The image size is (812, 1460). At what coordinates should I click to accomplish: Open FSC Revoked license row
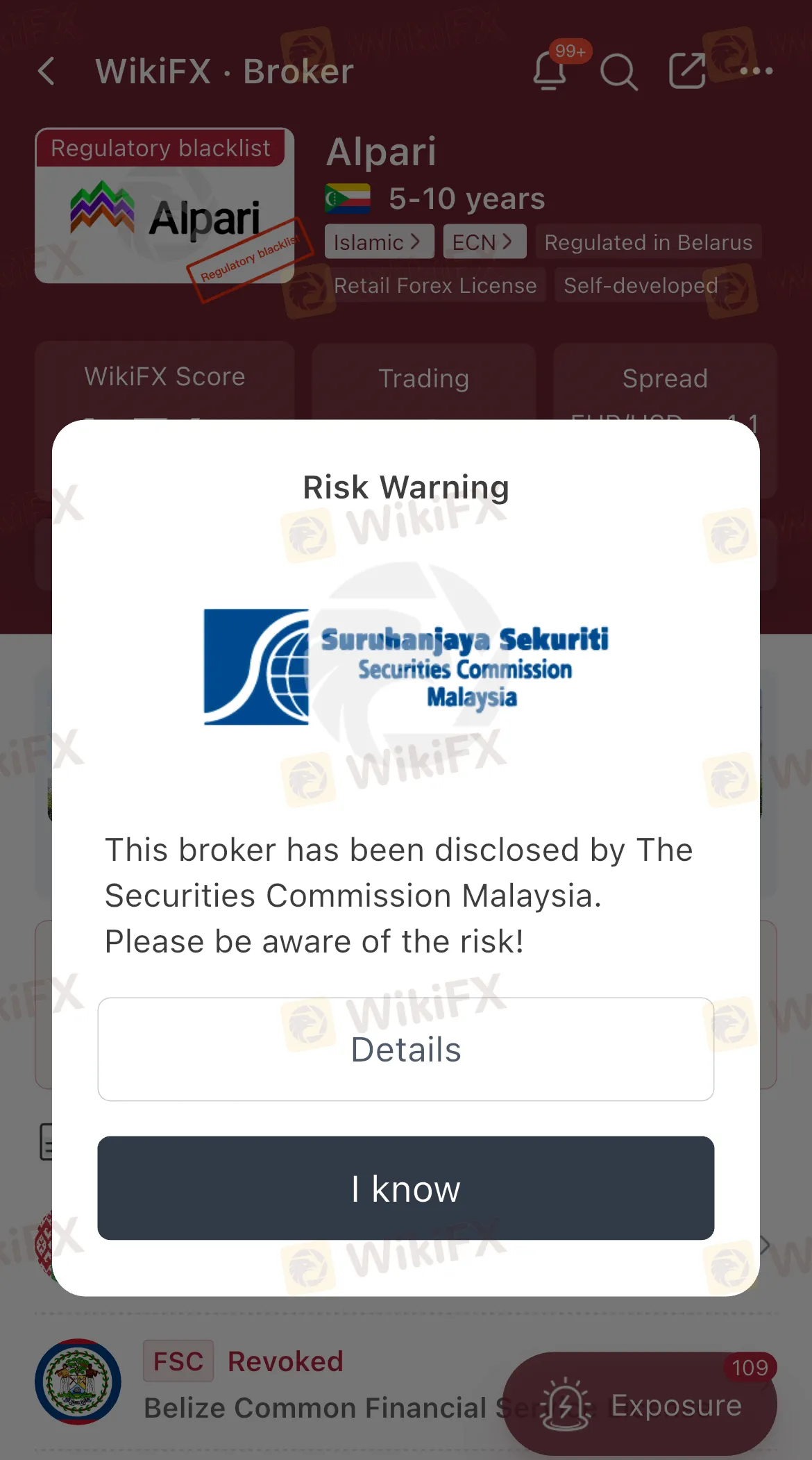(278, 1382)
